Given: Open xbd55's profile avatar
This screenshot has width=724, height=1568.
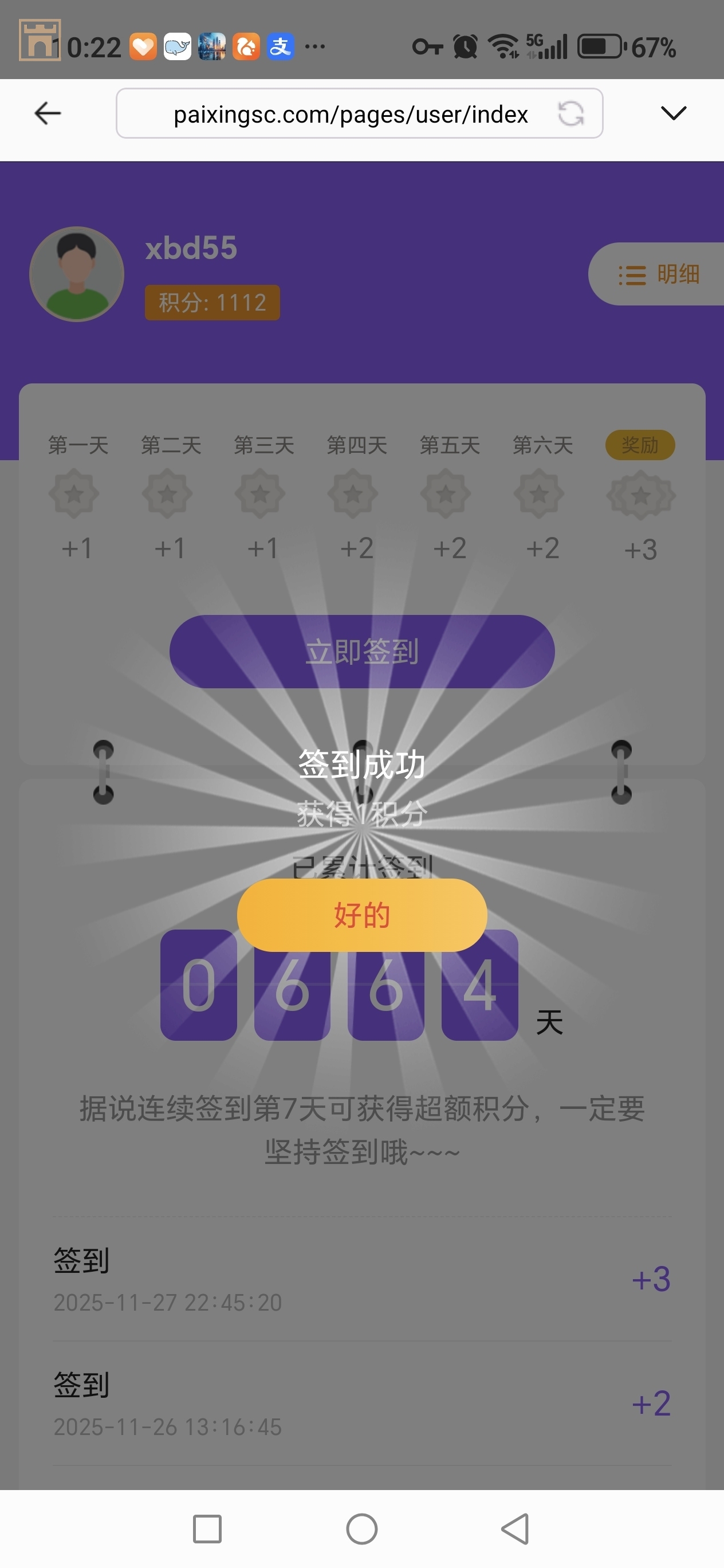Looking at the screenshot, I should click(x=77, y=274).
